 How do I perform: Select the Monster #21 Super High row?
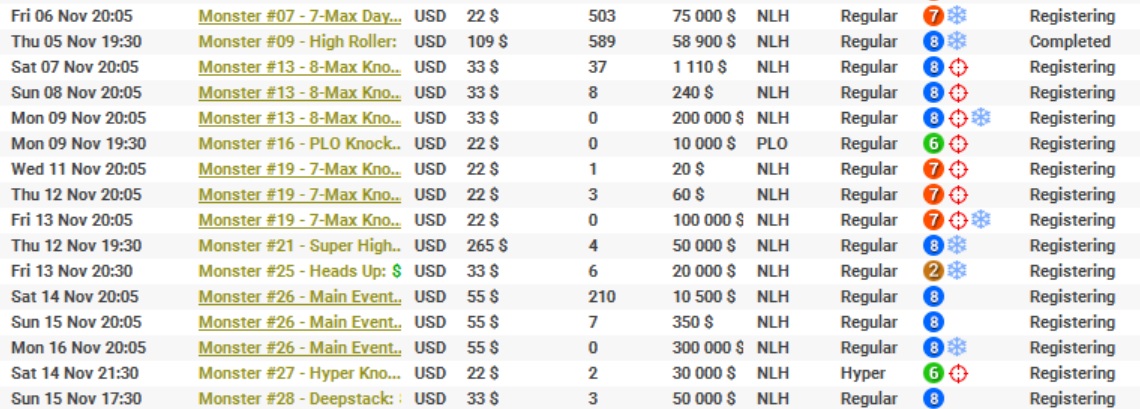click(298, 246)
